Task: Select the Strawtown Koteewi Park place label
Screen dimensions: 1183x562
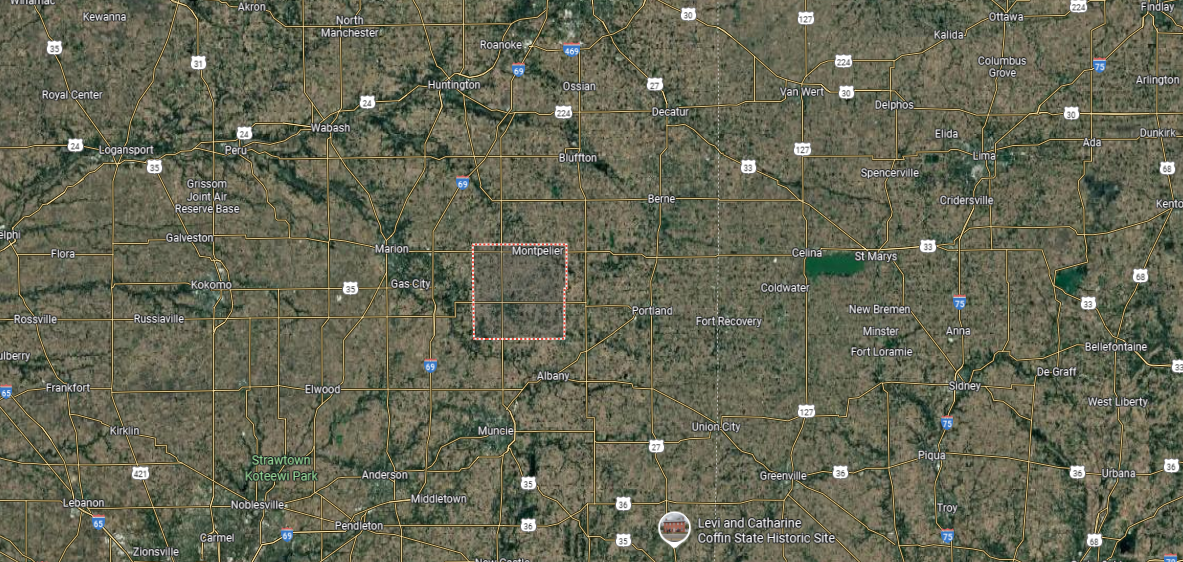Action: pos(281,468)
